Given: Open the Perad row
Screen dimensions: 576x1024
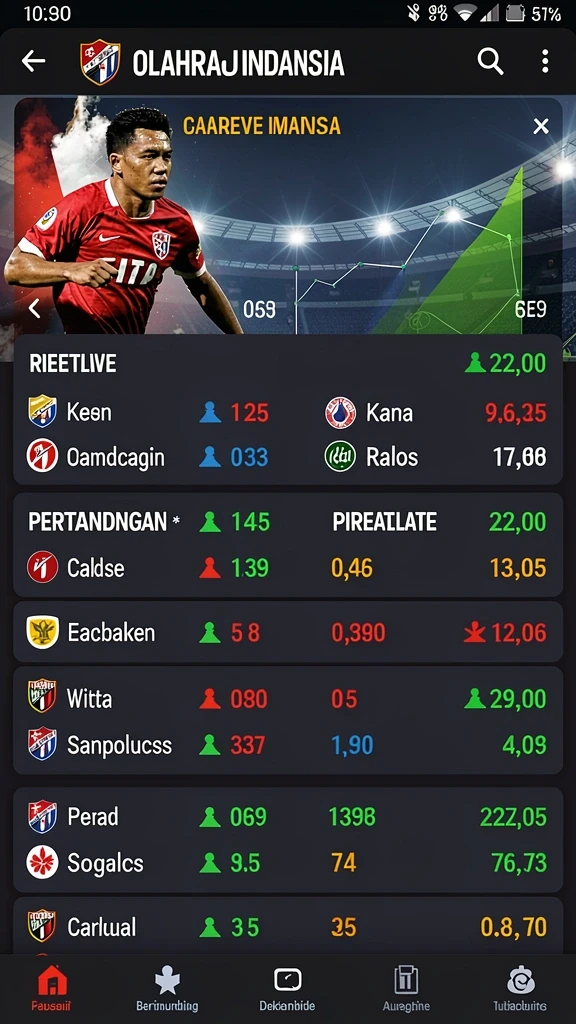Looking at the screenshot, I should [288, 817].
